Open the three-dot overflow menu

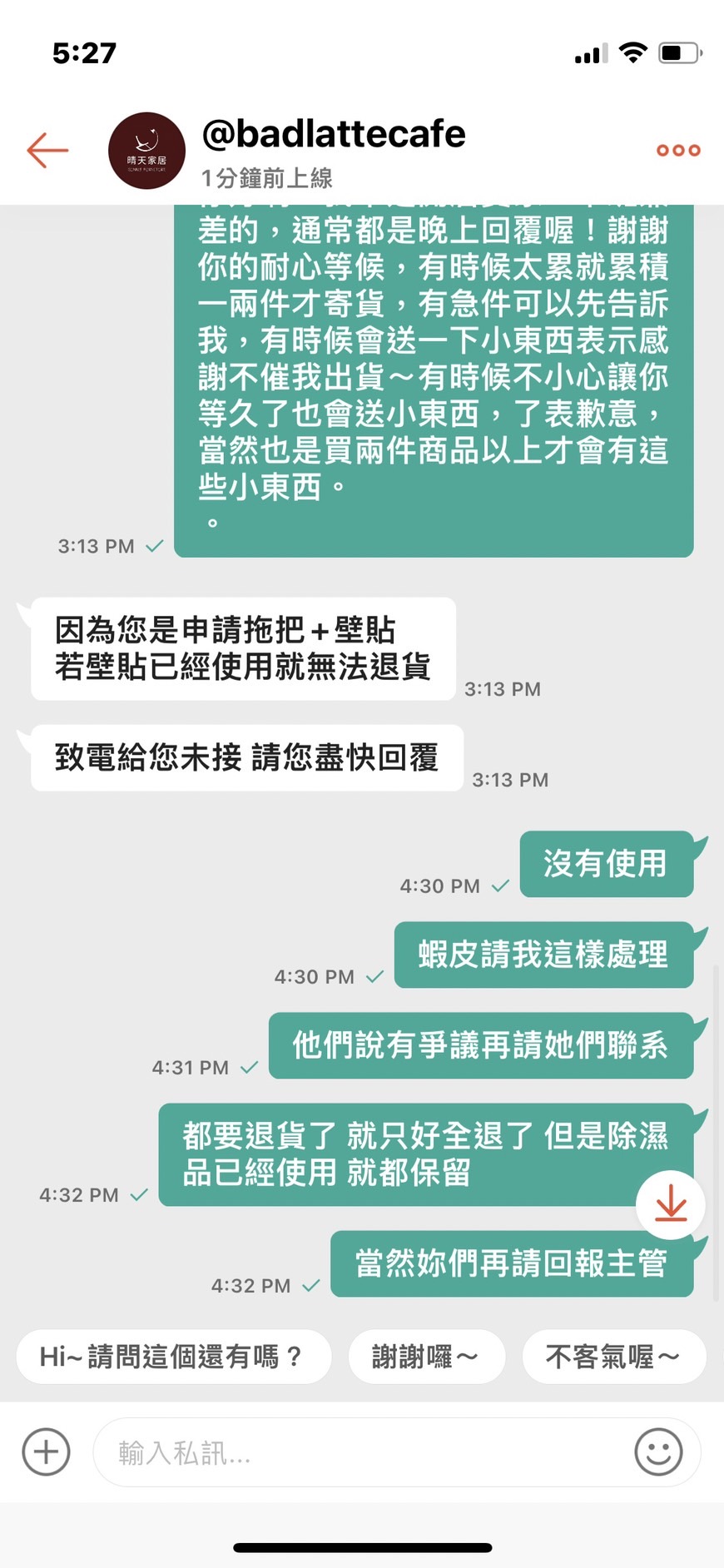[x=678, y=151]
